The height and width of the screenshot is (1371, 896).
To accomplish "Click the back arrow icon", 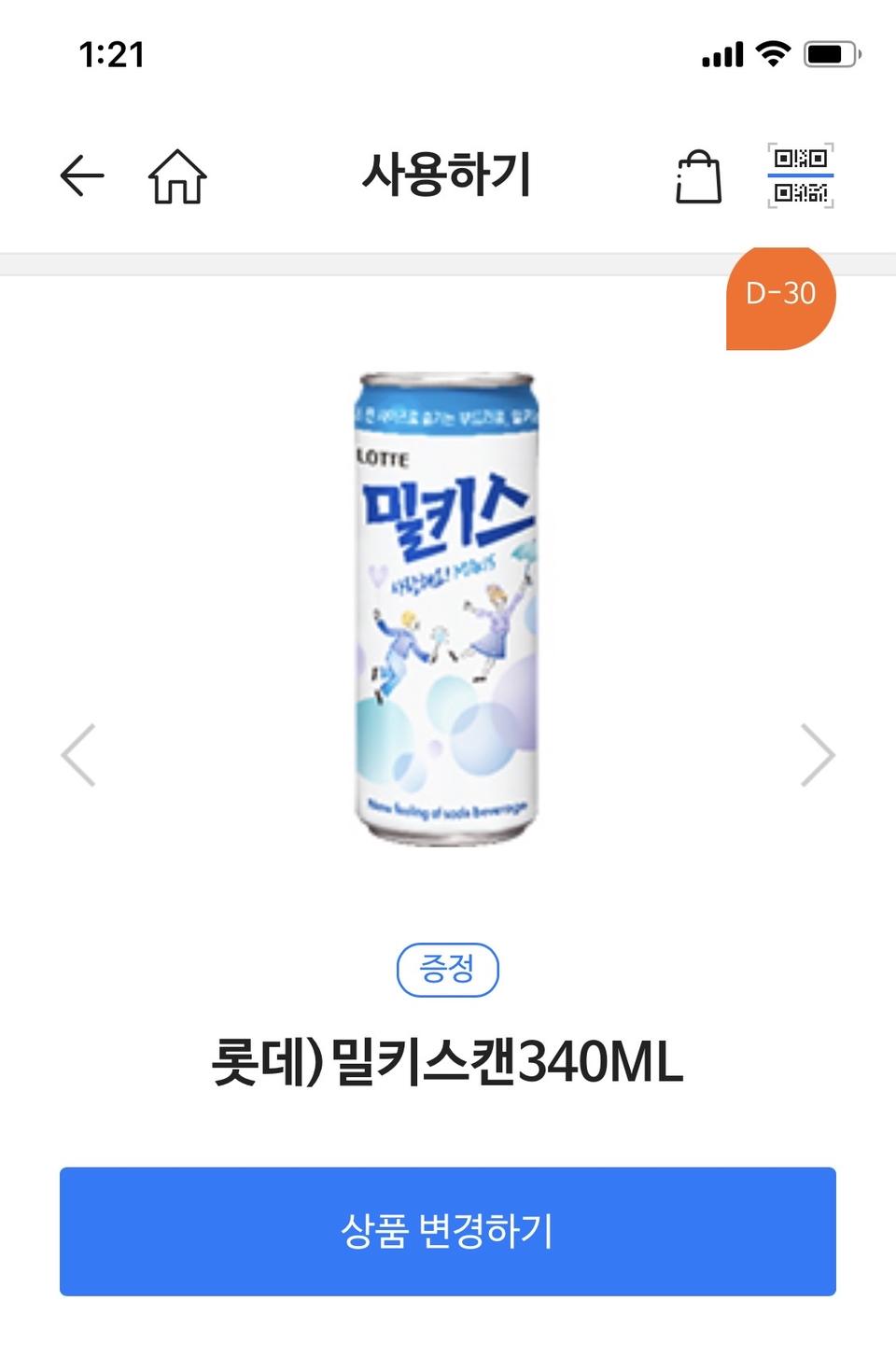I will click(x=80, y=174).
